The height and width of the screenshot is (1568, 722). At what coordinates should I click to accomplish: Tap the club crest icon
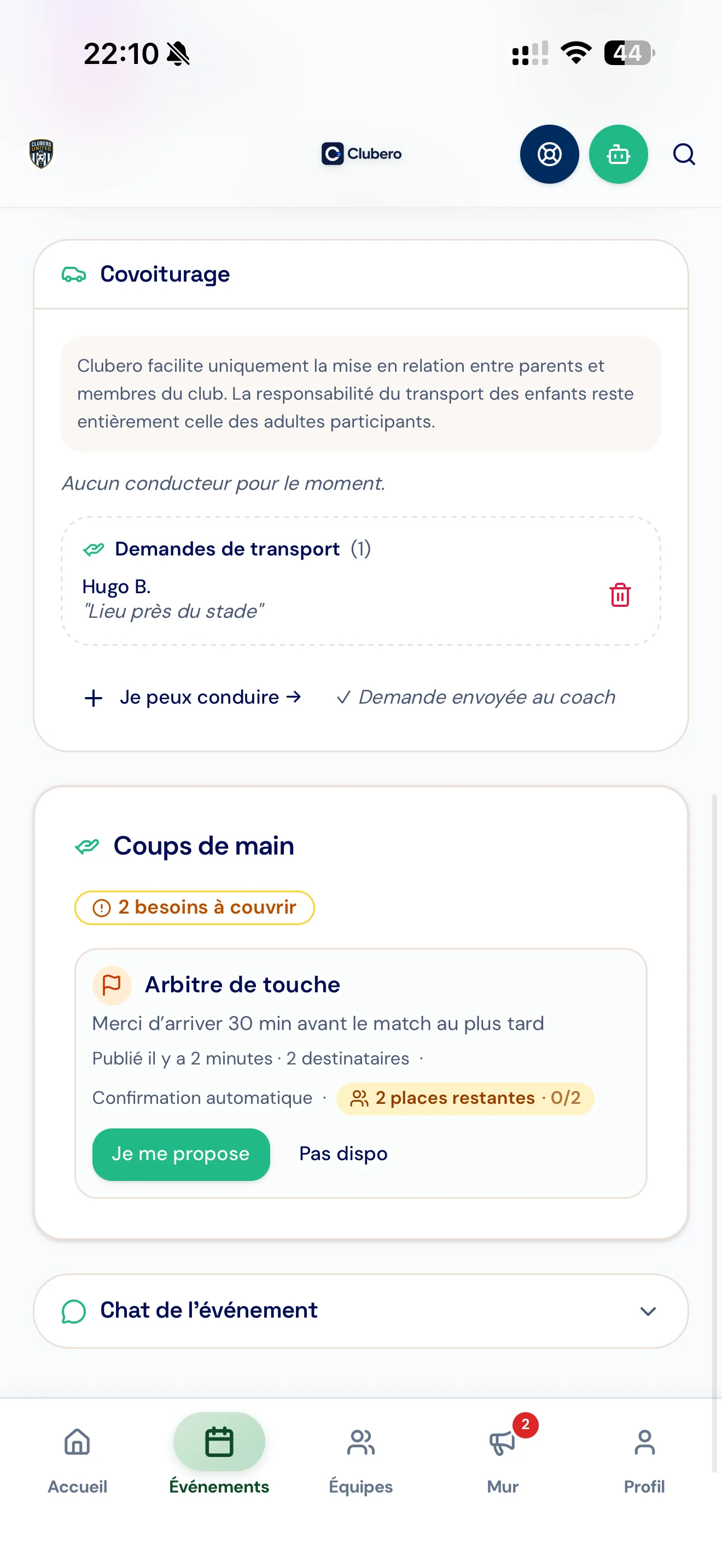(41, 154)
